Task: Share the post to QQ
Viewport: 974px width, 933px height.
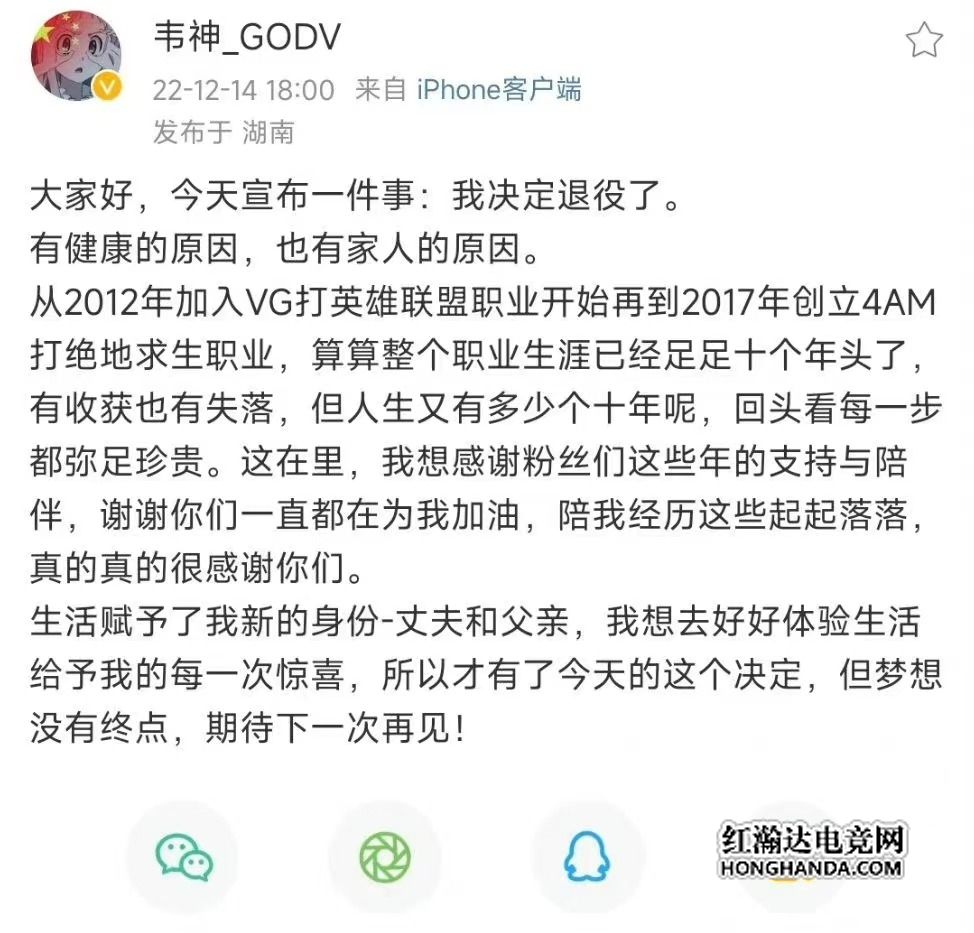Action: click(588, 857)
